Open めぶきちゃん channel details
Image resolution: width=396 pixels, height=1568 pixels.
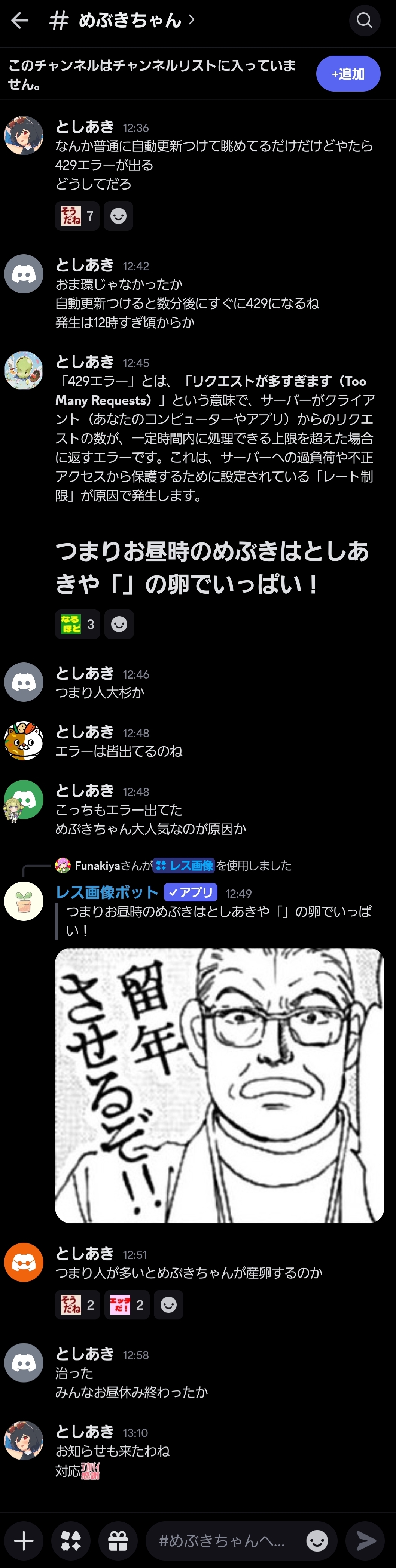(130, 21)
